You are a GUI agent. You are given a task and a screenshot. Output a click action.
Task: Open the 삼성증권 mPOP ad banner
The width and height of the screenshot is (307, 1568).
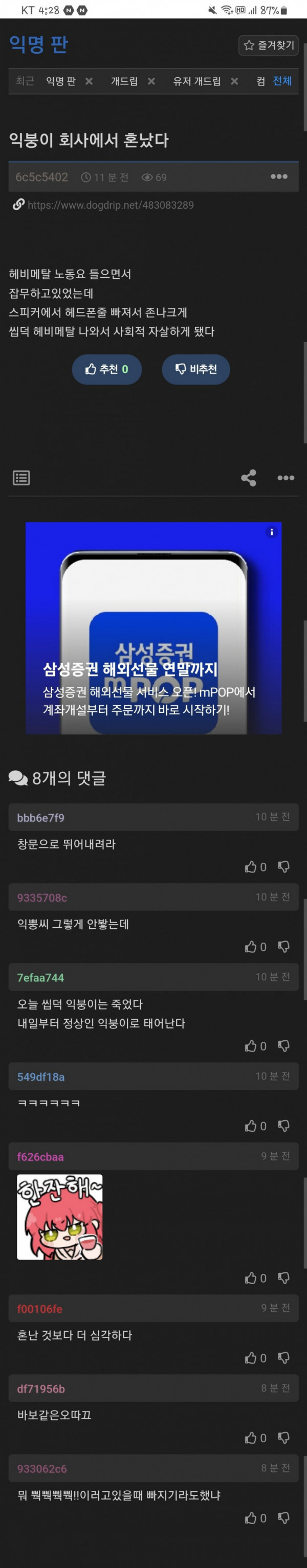click(153, 628)
